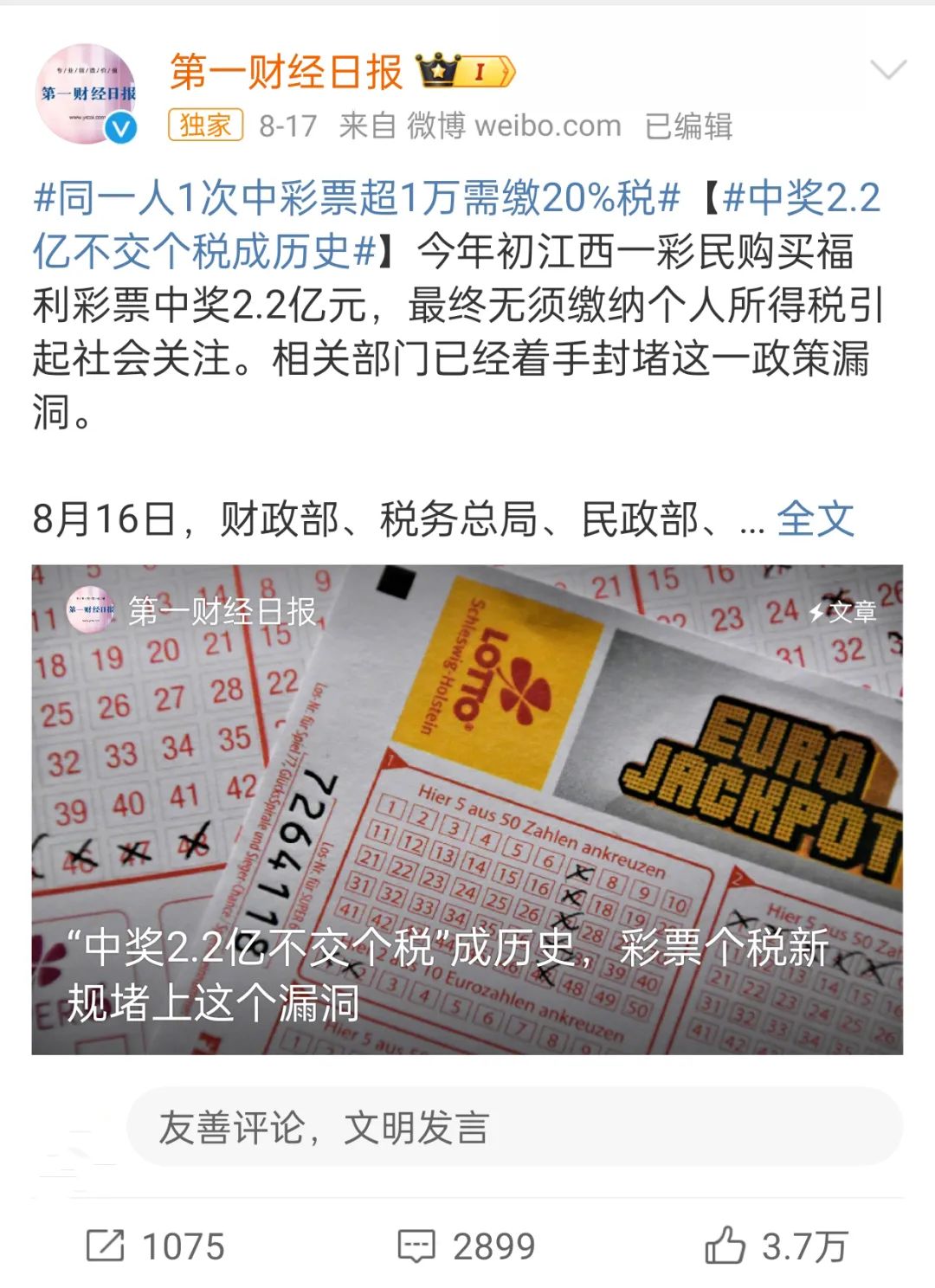Open 第一财经日报 profile avatar
This screenshot has width=935, height=1288.
coord(86,93)
